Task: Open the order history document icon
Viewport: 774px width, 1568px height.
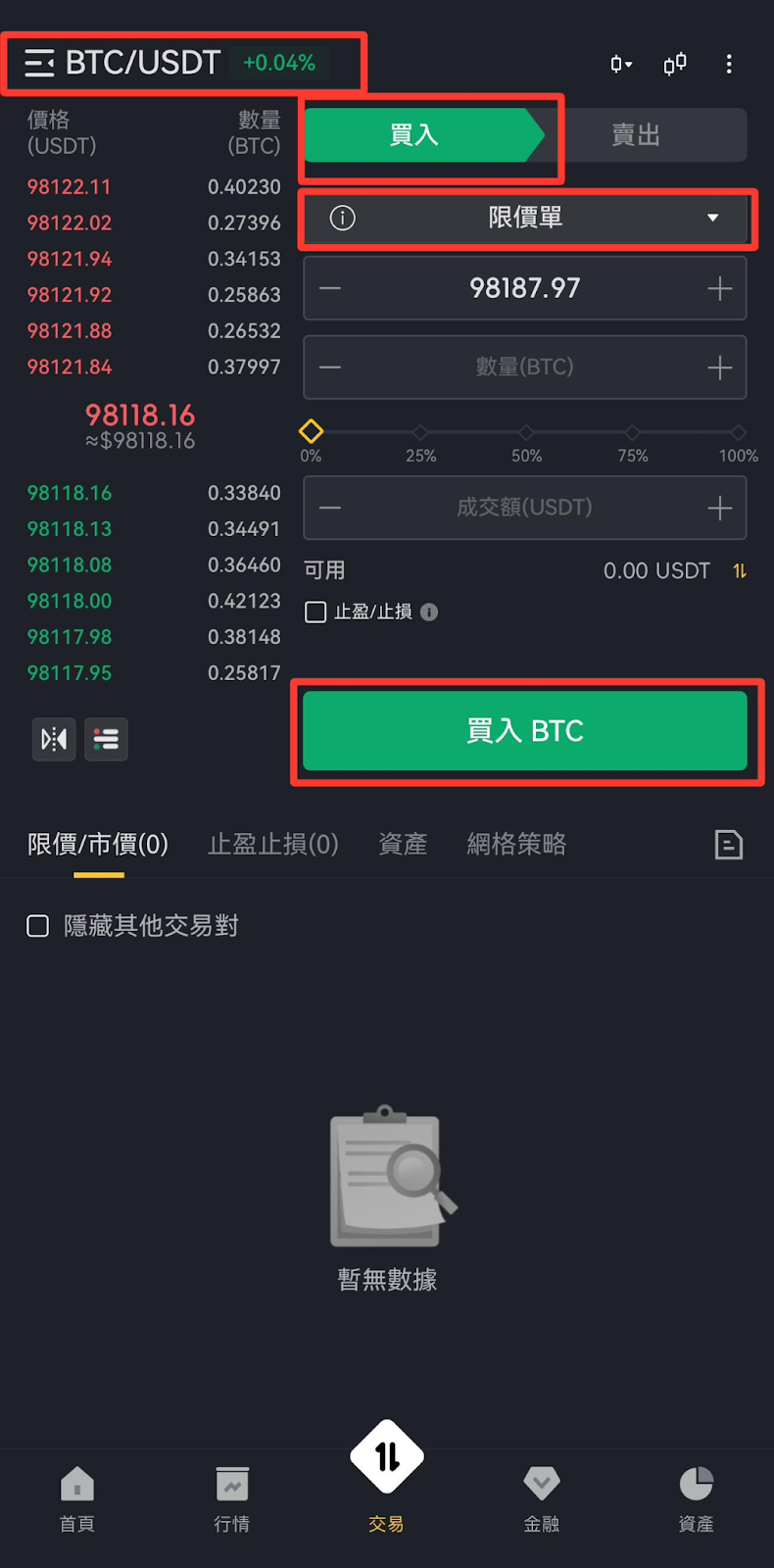Action: pos(729,844)
